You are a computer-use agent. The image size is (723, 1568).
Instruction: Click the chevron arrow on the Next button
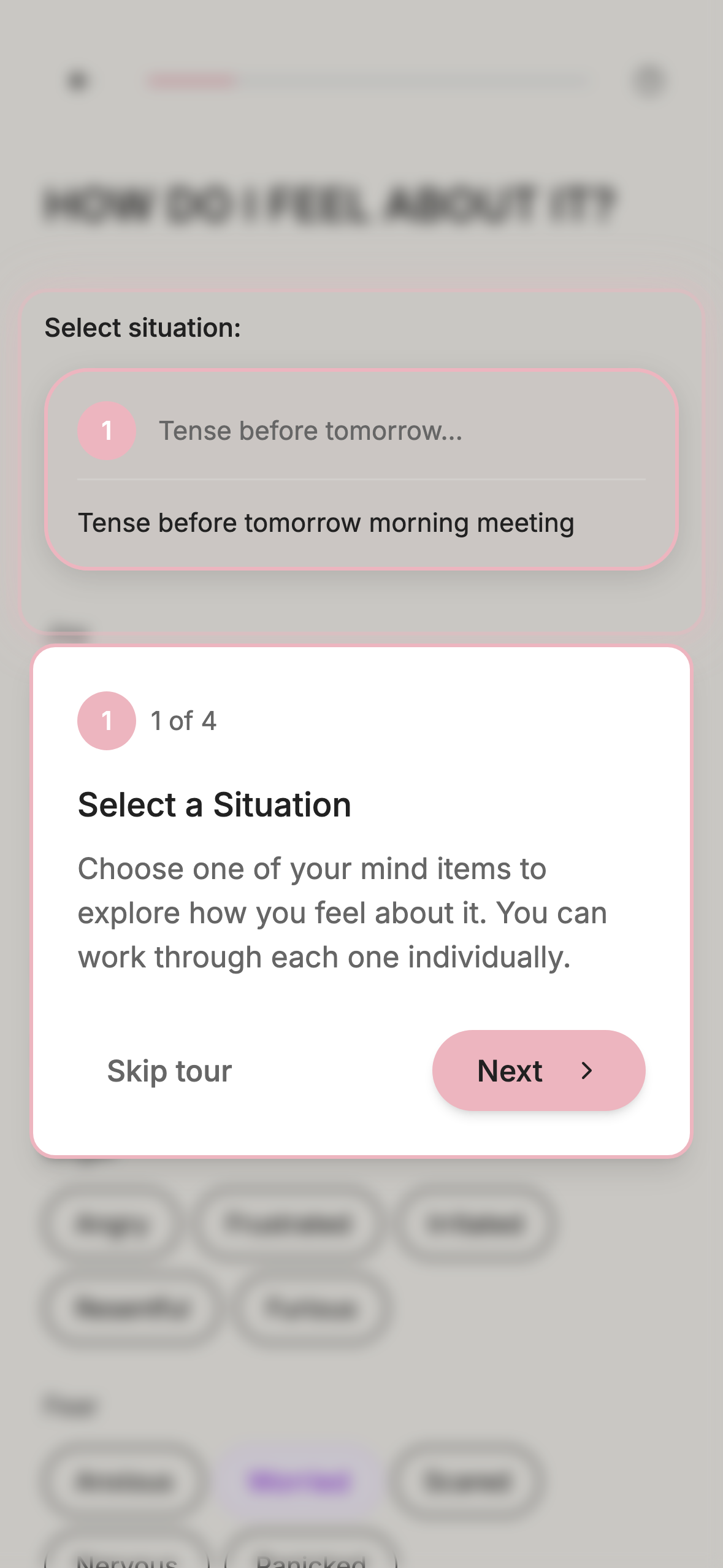coord(585,1070)
